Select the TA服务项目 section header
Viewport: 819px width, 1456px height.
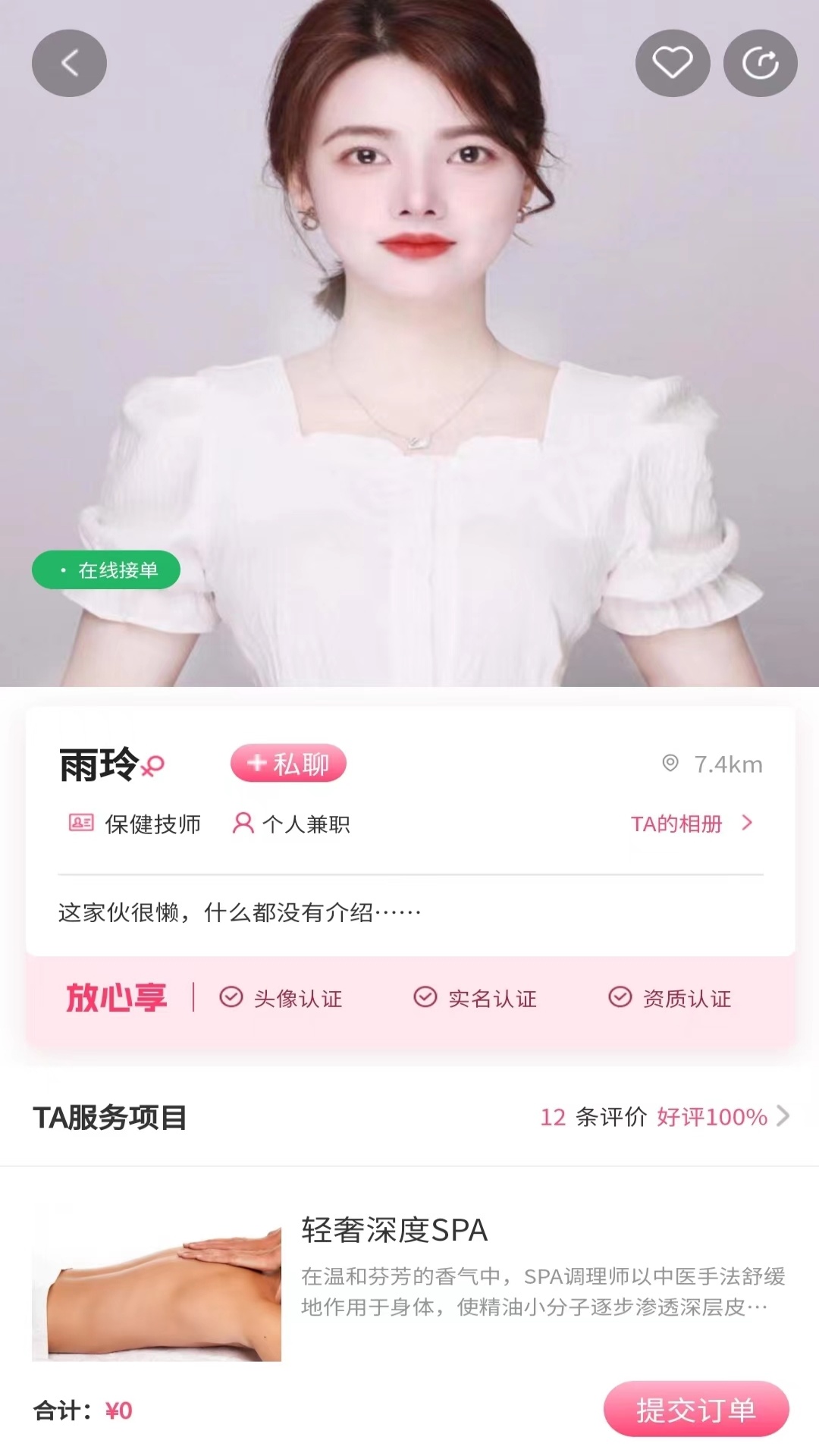tap(111, 1117)
